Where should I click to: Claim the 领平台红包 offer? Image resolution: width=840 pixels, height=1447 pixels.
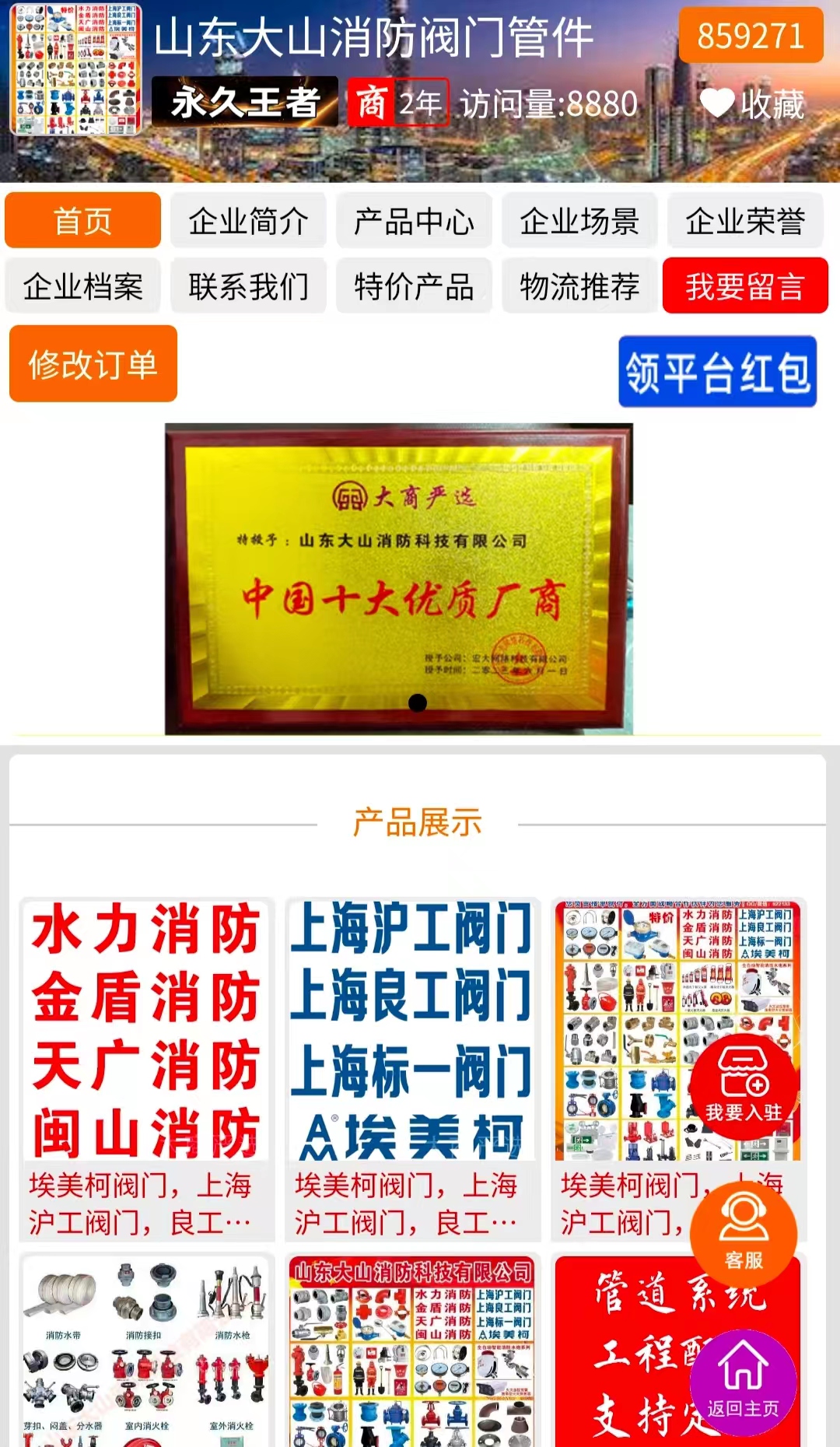[x=717, y=372]
